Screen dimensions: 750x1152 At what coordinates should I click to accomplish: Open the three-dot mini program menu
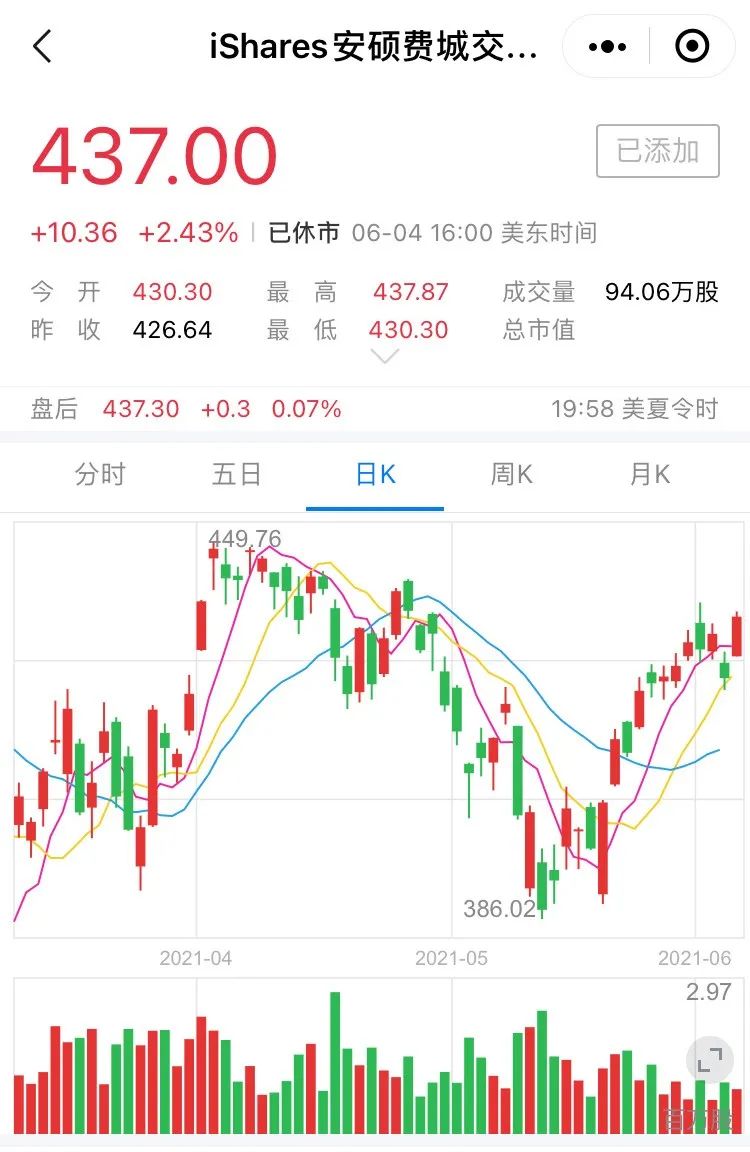(x=607, y=47)
